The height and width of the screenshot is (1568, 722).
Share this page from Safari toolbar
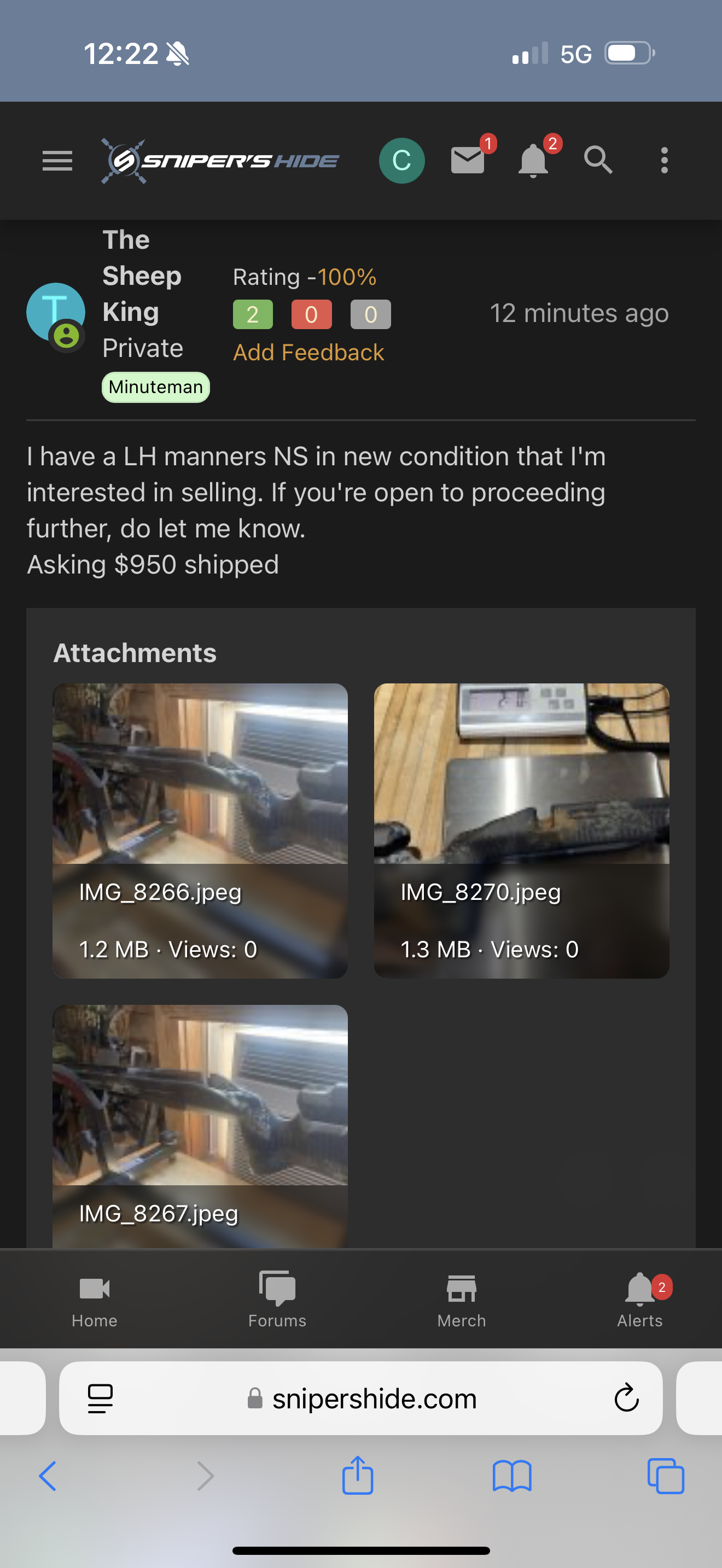pos(357,1475)
